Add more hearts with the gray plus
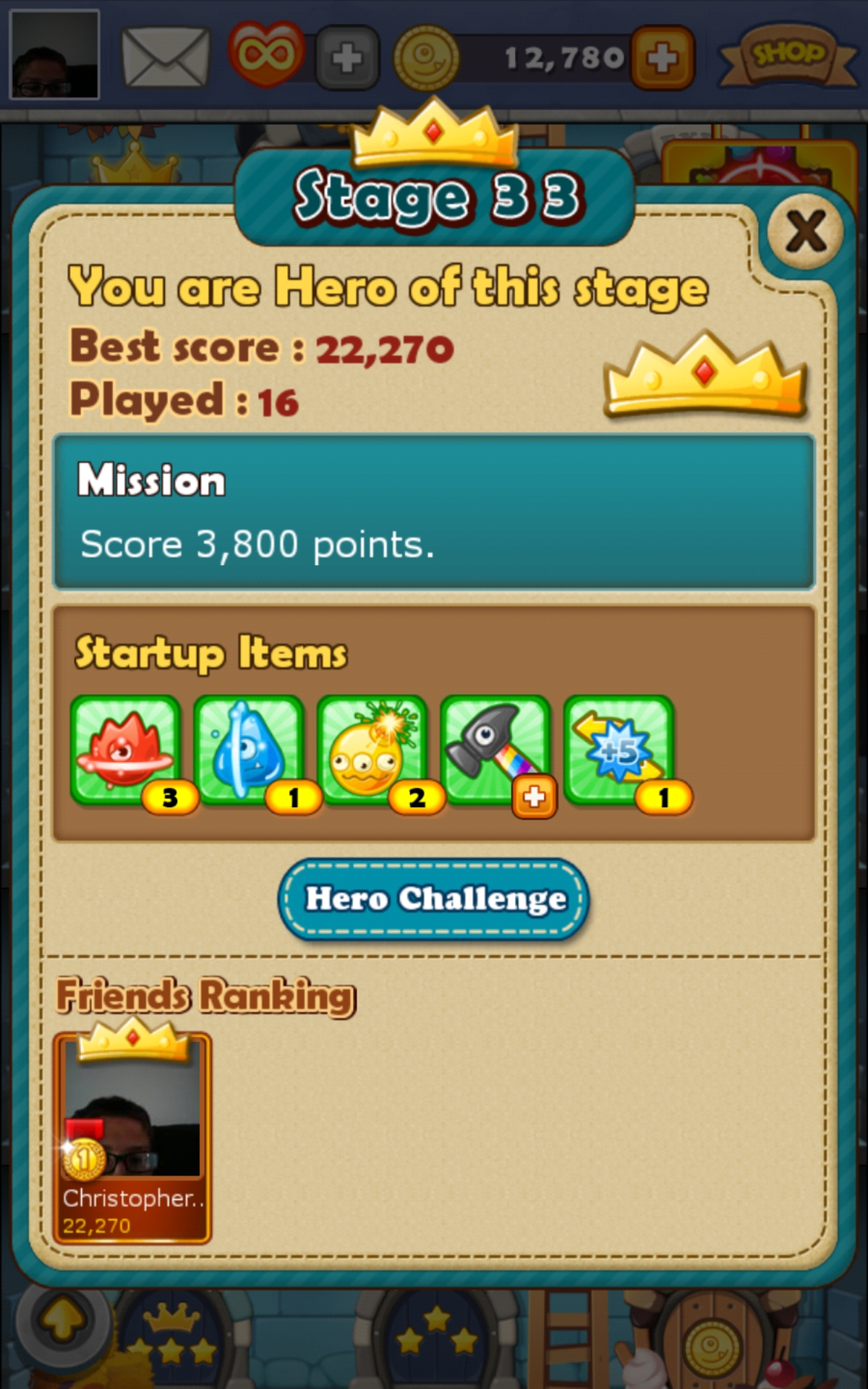Image resolution: width=868 pixels, height=1389 pixels. pyautogui.click(x=347, y=58)
